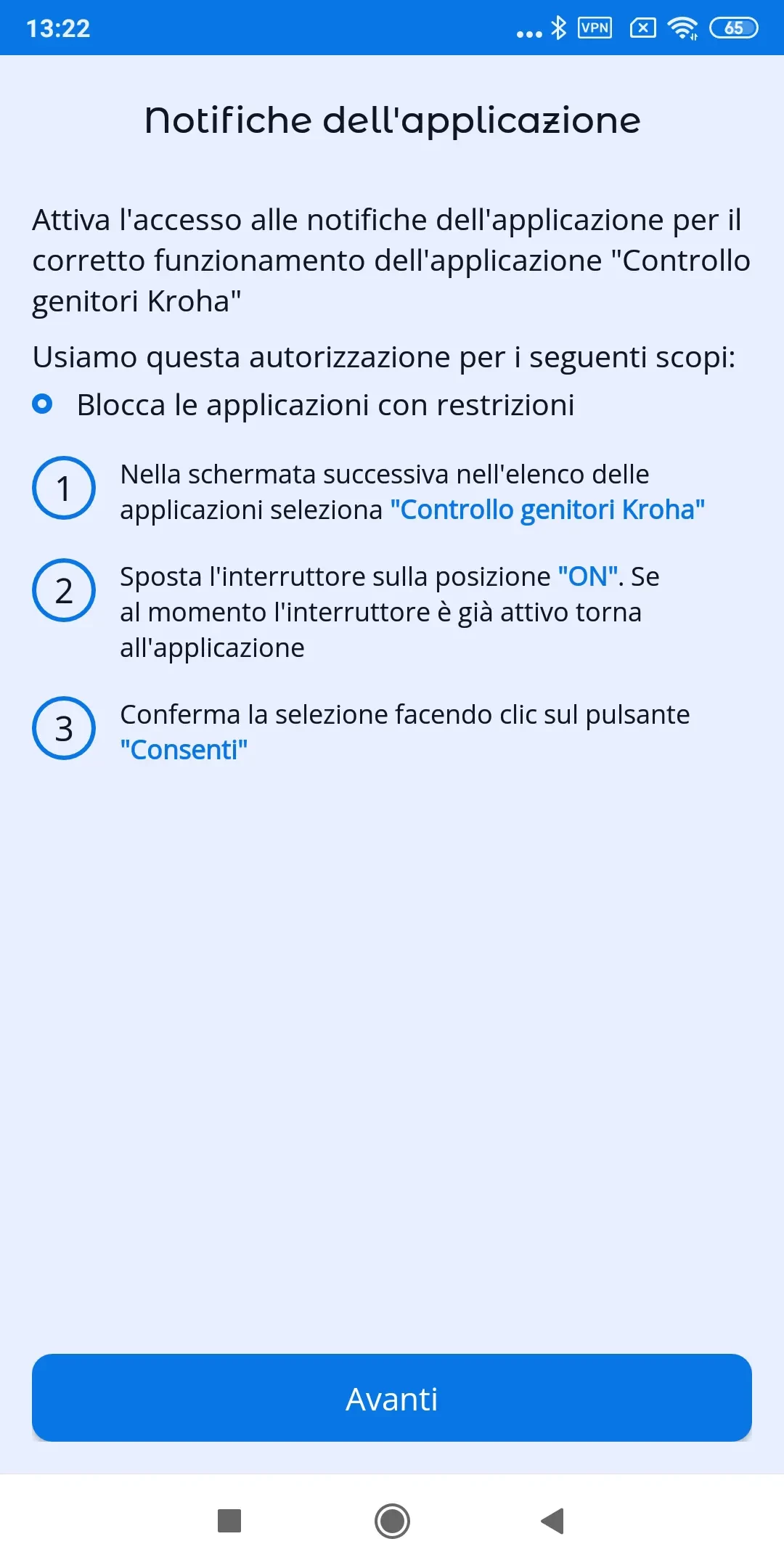Screen dimensions: 784x1568
Task: Go back using the system back button
Action: point(553,1521)
